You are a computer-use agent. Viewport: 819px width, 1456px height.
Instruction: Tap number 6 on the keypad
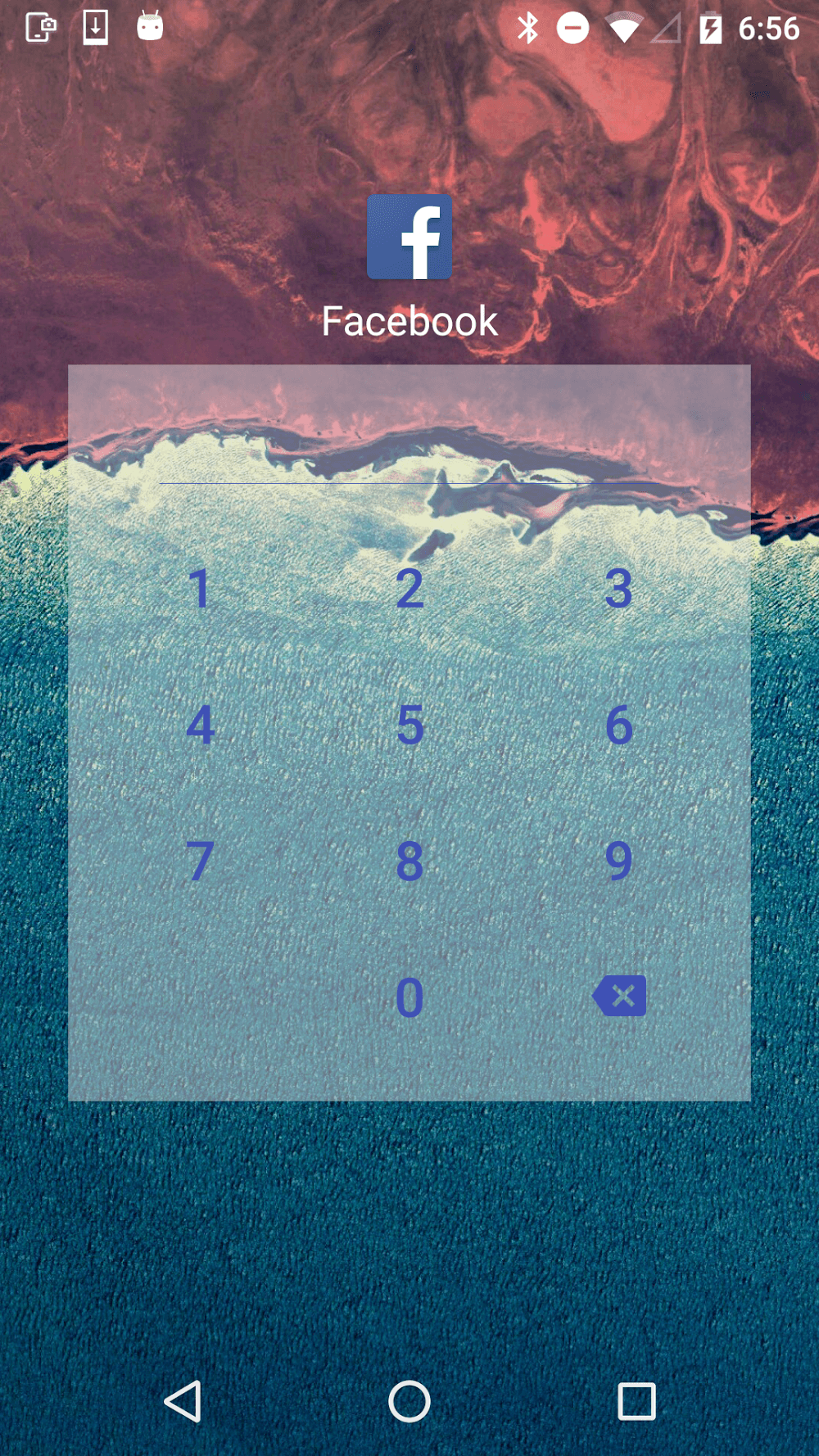(618, 725)
